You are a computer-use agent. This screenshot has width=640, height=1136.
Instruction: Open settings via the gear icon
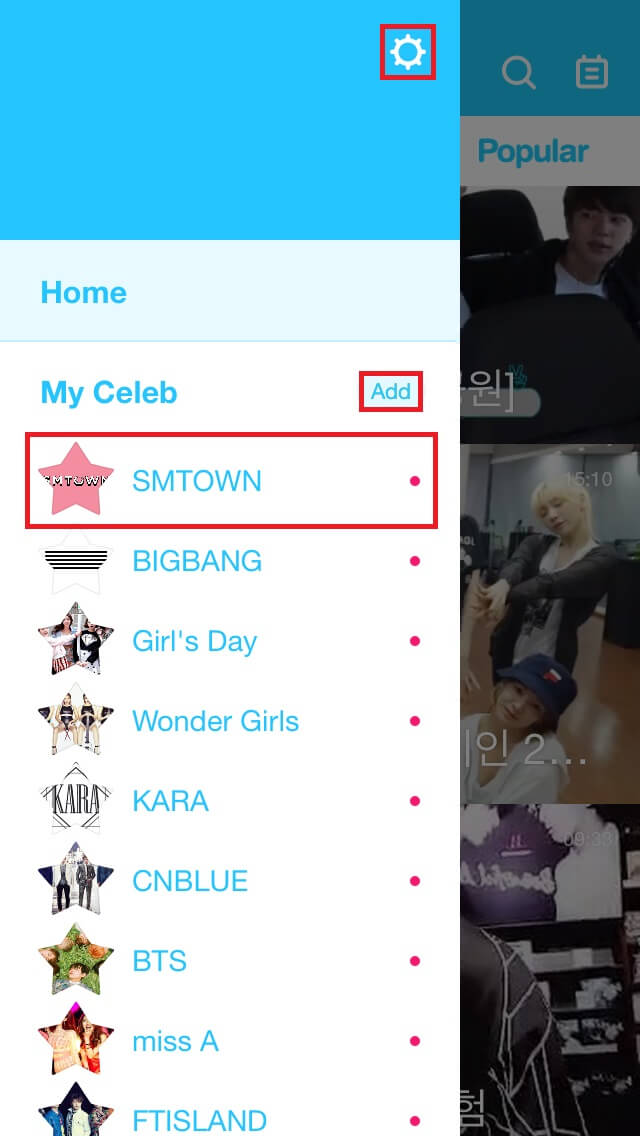point(408,52)
